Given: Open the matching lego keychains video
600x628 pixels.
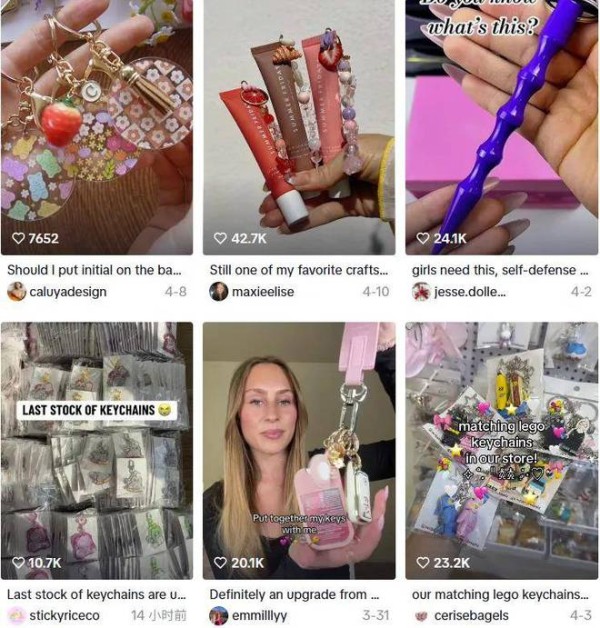Looking at the screenshot, I should click(501, 450).
